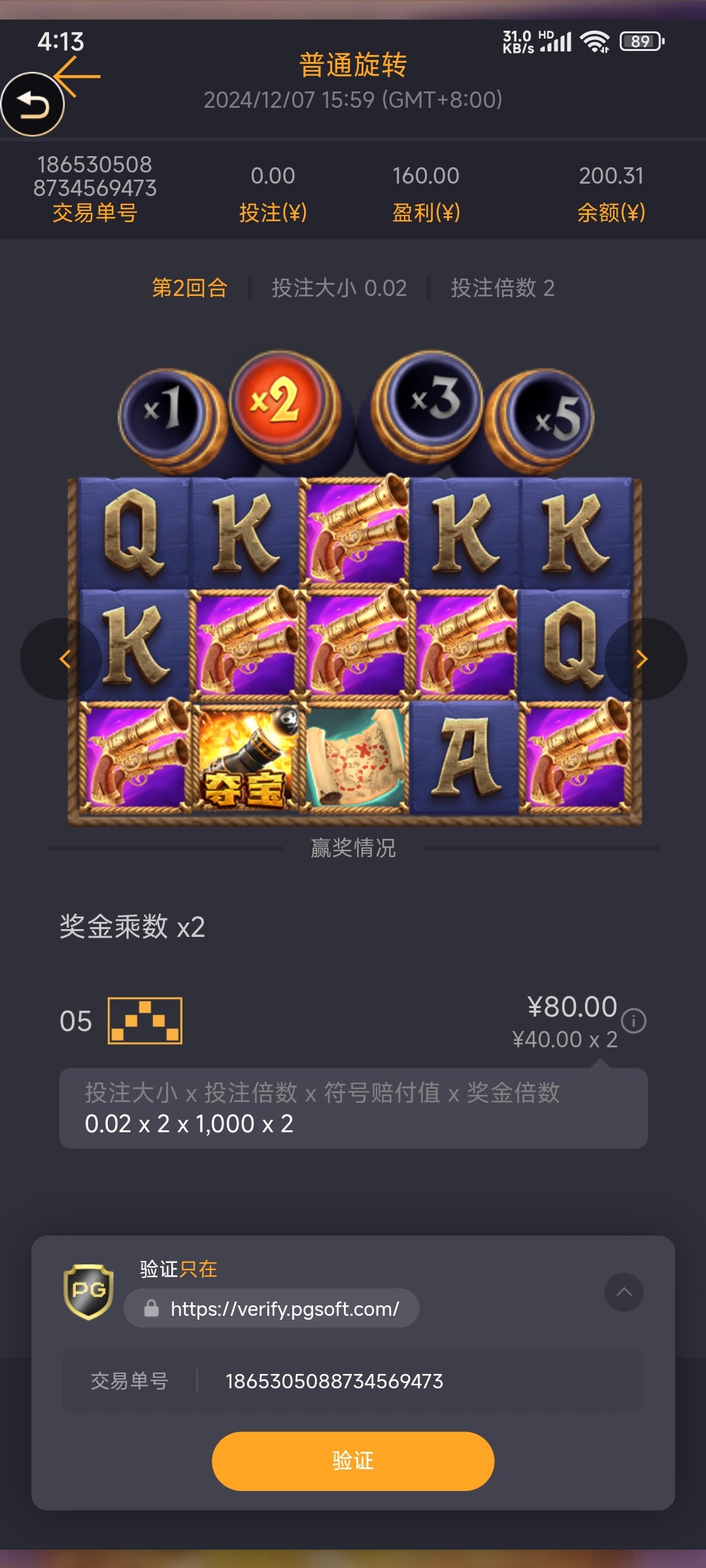
Task: Tap the info icon beside ¥80.00
Action: (633, 1021)
